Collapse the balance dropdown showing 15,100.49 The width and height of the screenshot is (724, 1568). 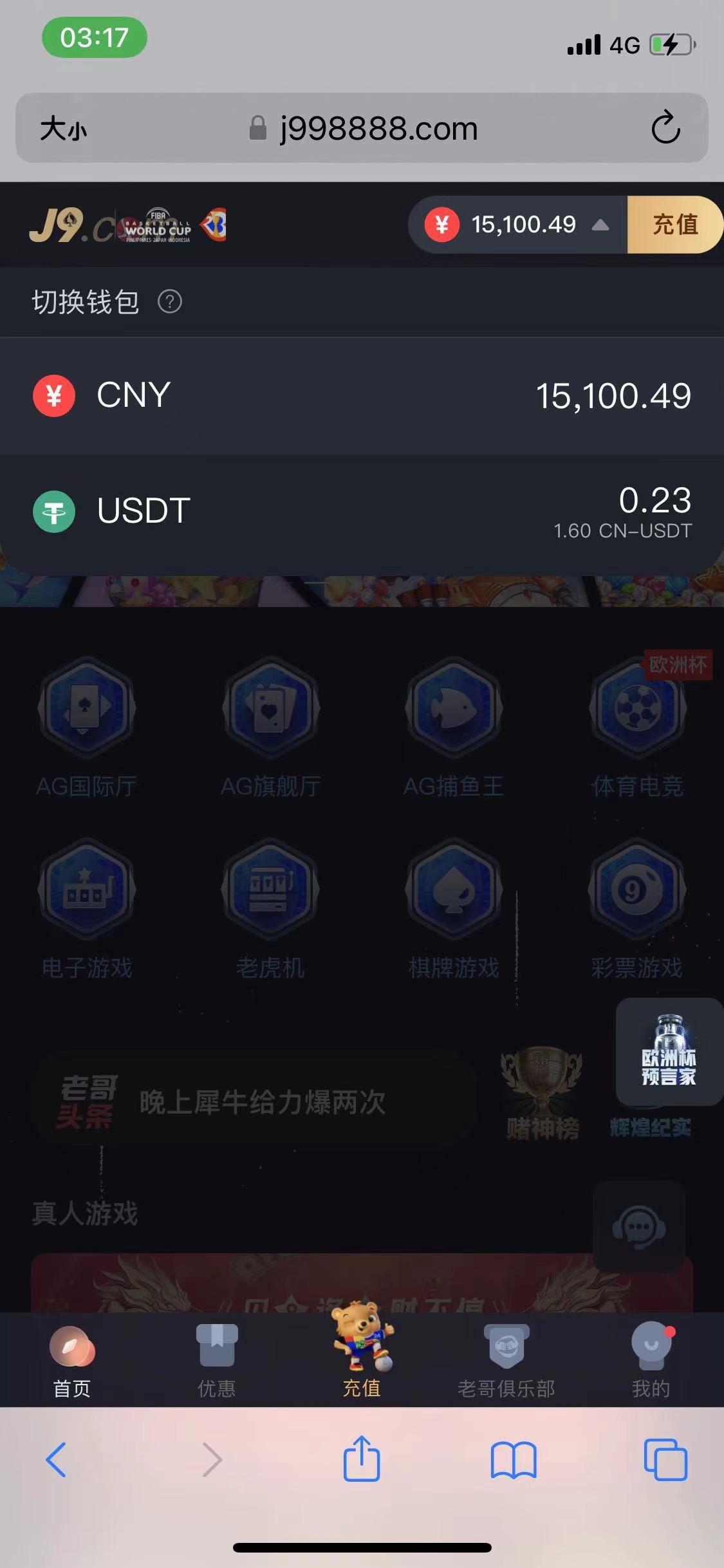[600, 225]
